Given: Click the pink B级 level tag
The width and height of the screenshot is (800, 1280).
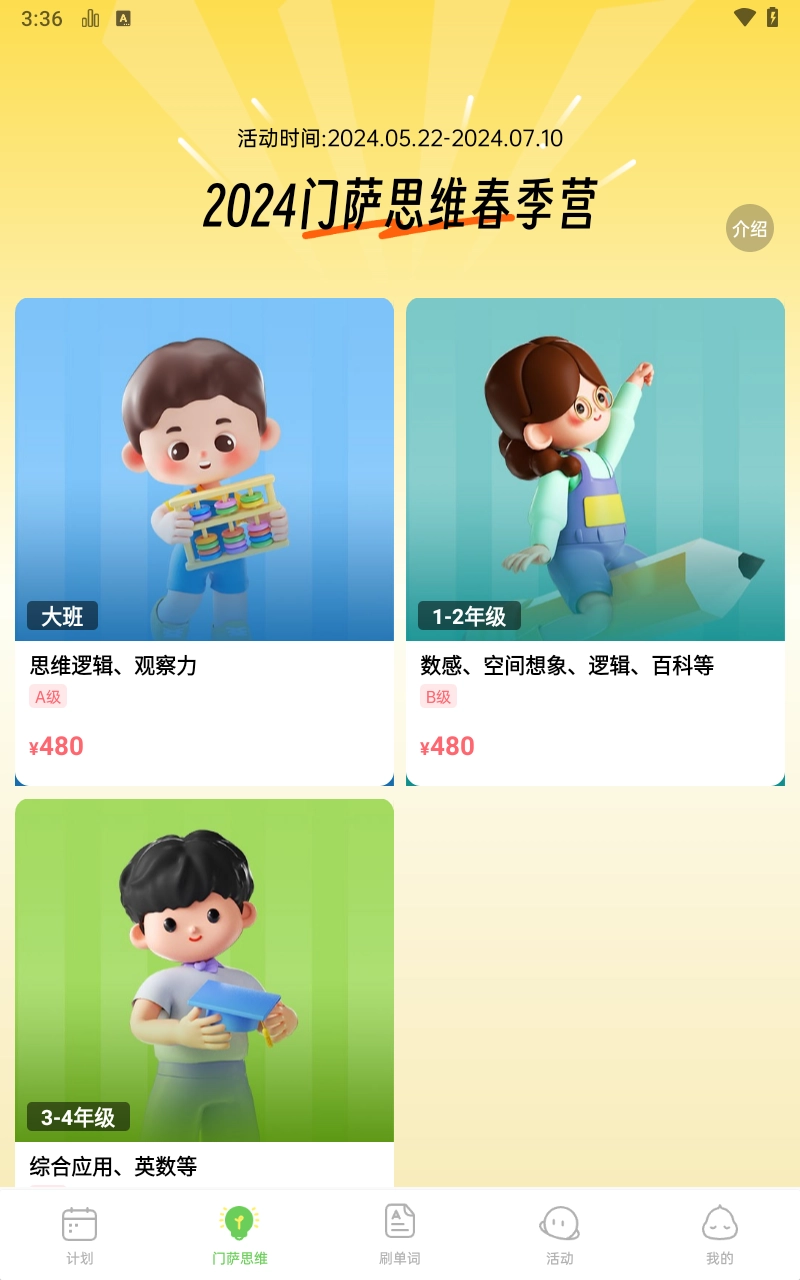Looking at the screenshot, I should (x=437, y=697).
